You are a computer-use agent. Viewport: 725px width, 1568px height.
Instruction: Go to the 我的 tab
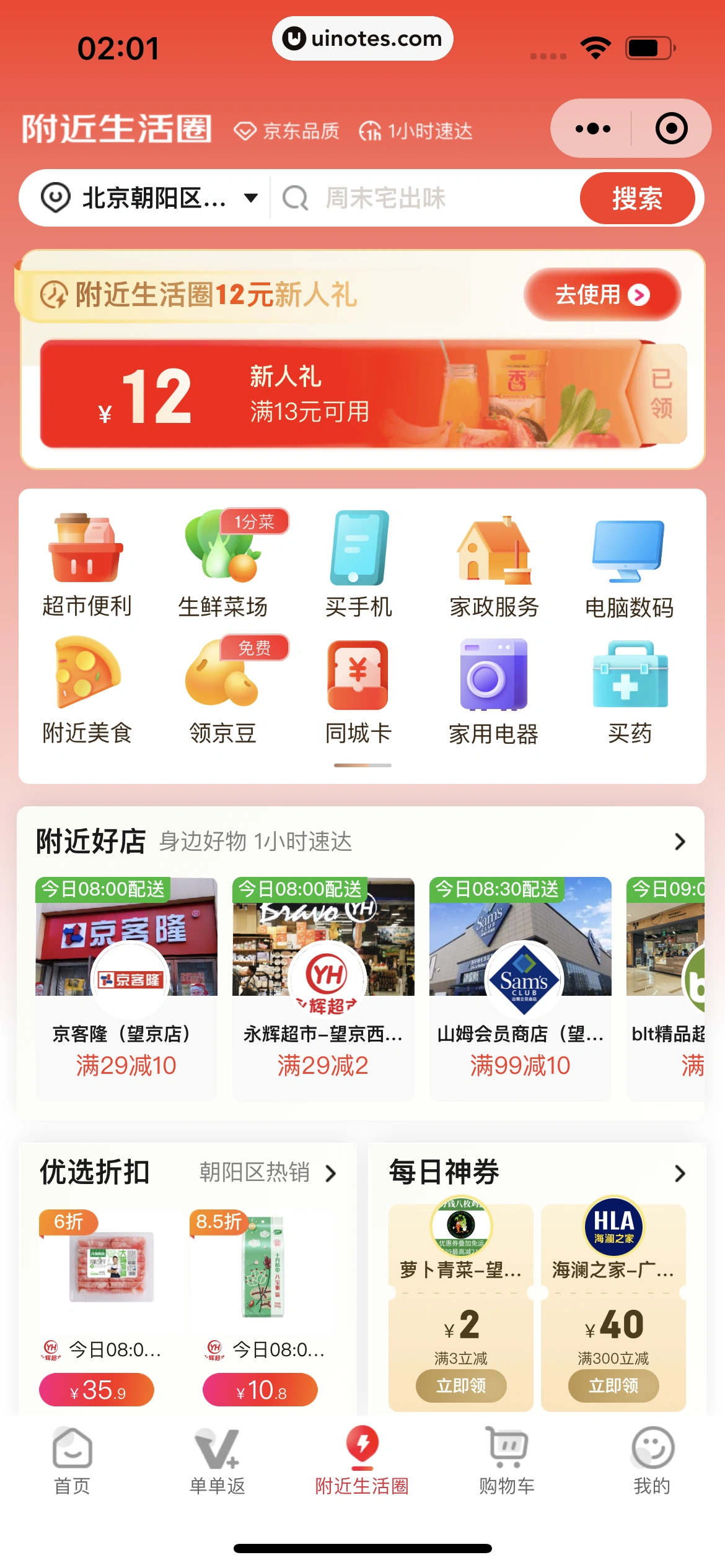652,1460
